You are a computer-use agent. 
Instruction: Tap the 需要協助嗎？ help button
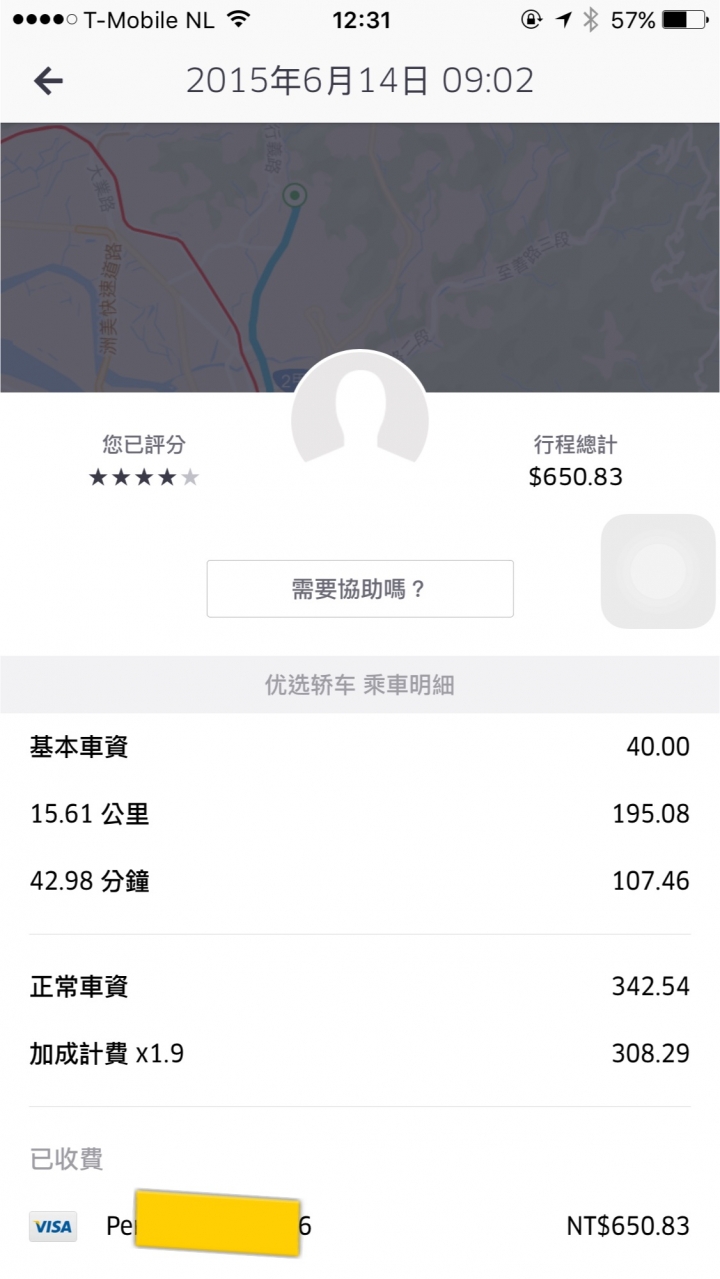click(360, 589)
